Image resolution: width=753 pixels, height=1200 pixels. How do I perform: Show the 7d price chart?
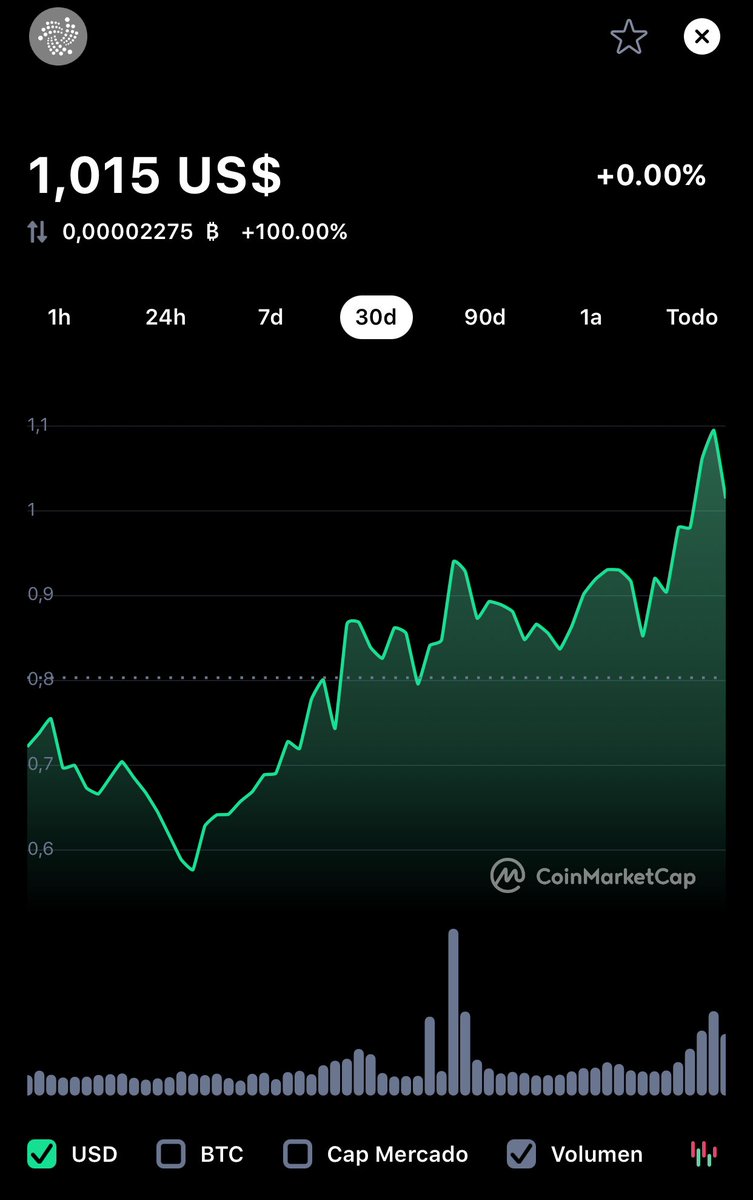click(270, 317)
